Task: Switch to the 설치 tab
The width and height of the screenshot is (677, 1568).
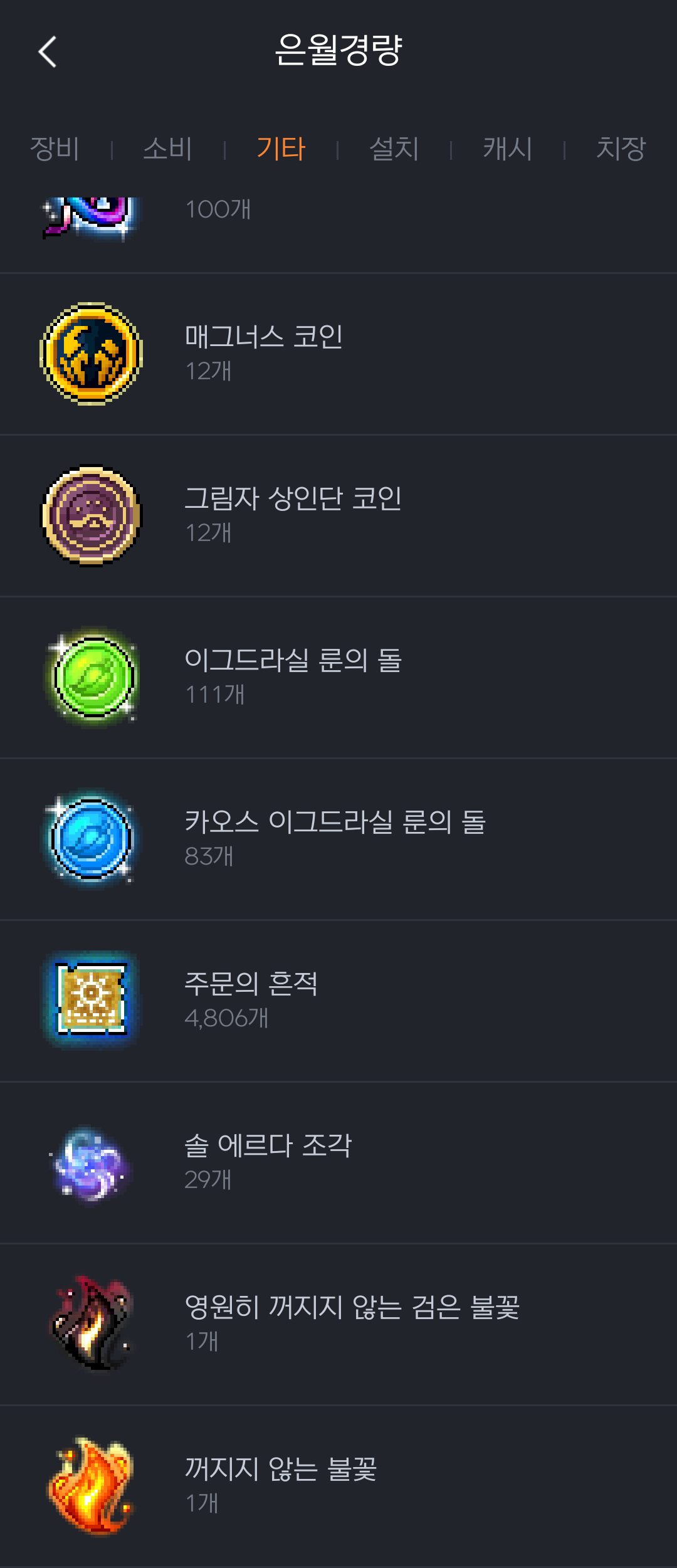Action: click(x=394, y=149)
